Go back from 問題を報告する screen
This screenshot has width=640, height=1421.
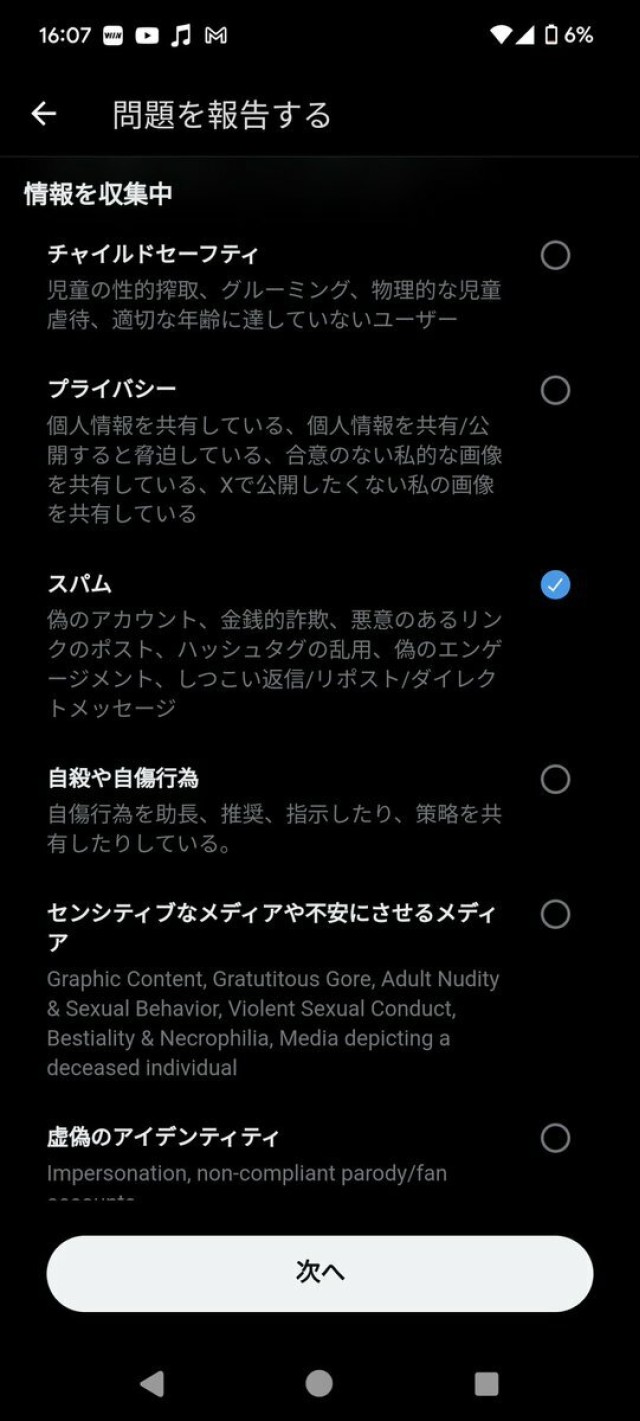[44, 114]
